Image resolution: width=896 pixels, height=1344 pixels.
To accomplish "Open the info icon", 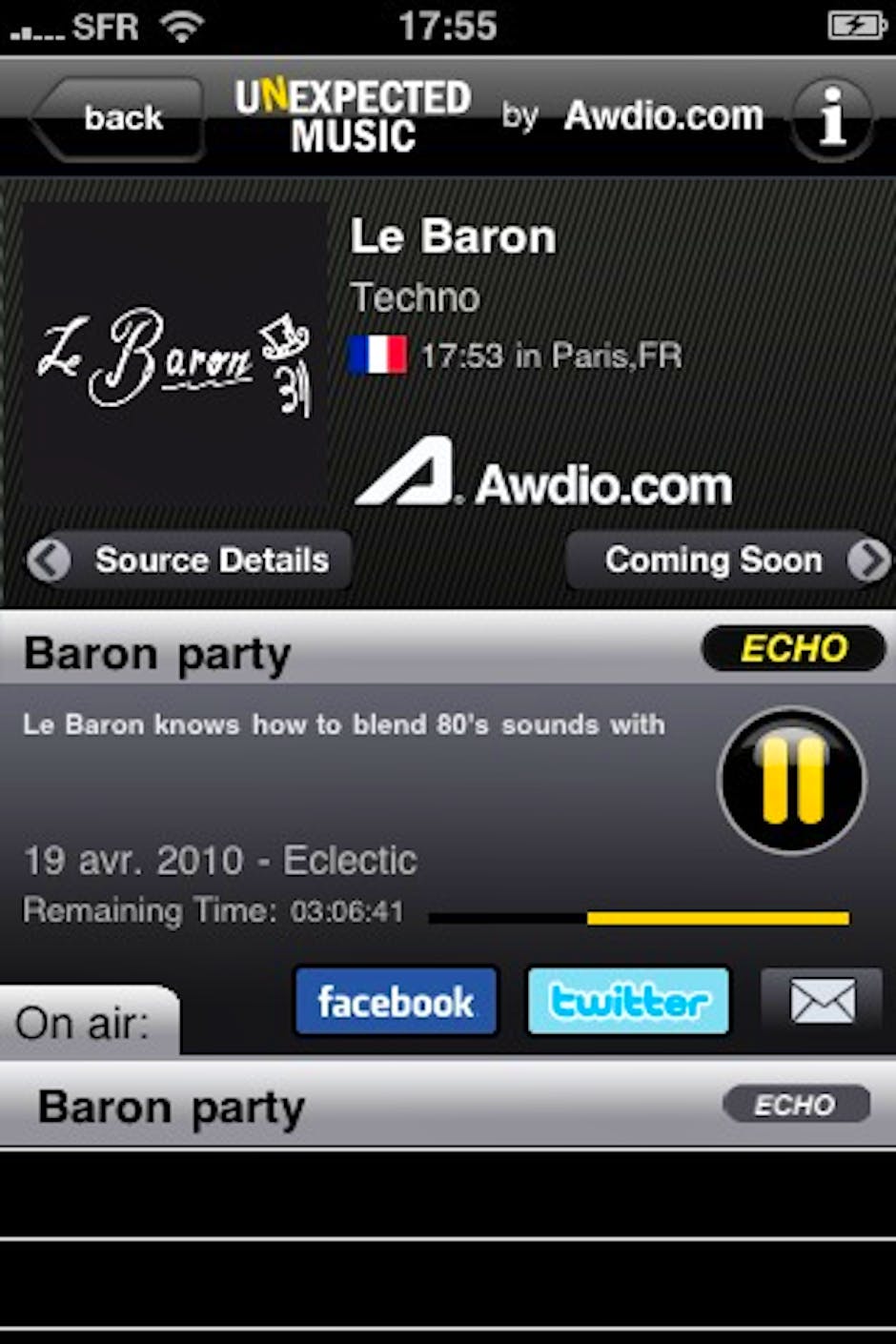I will (832, 118).
